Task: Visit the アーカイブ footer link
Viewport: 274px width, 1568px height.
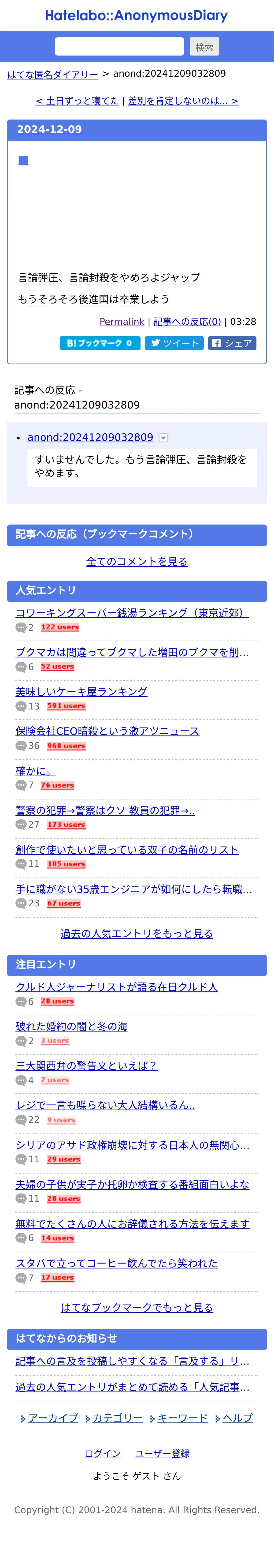Action: (x=53, y=1418)
